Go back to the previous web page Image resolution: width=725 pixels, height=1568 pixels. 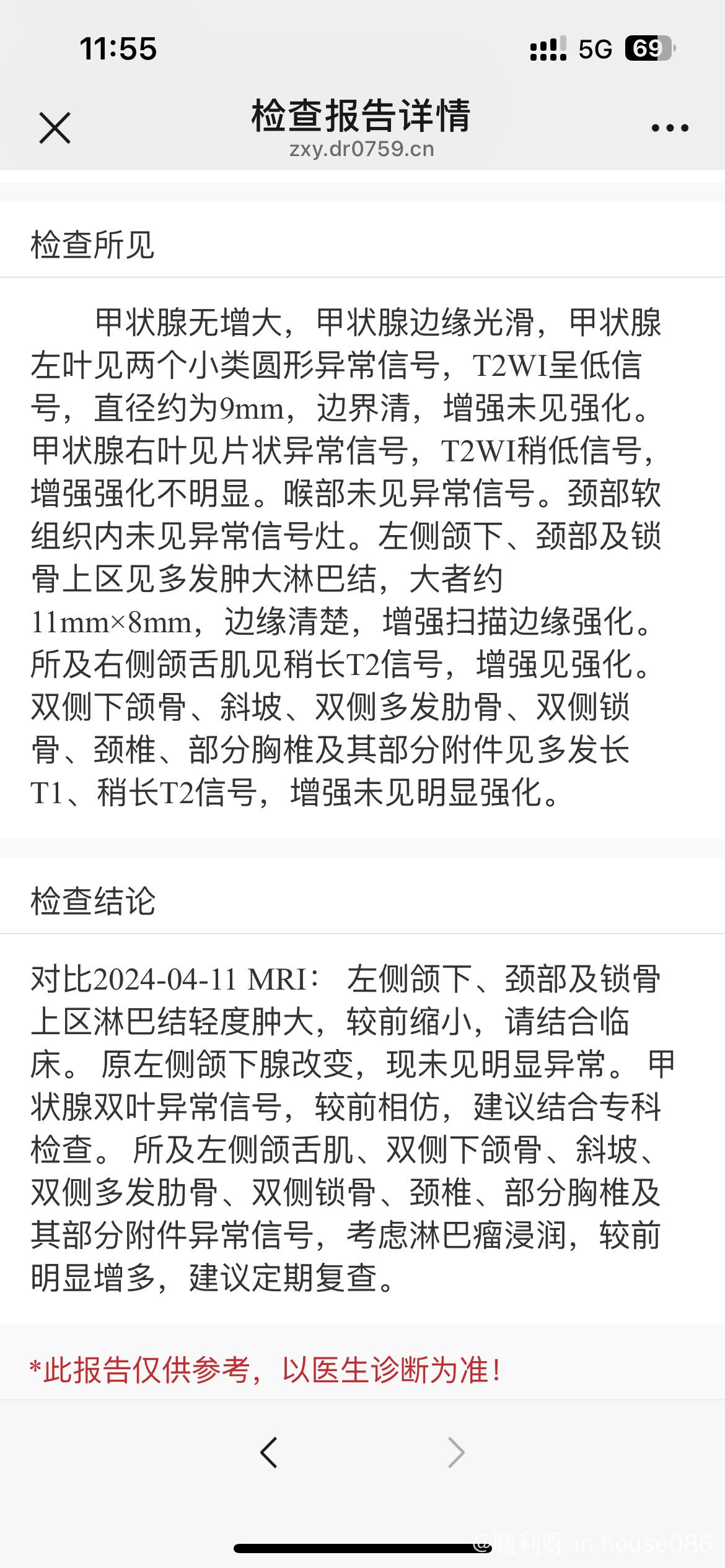click(x=269, y=1452)
